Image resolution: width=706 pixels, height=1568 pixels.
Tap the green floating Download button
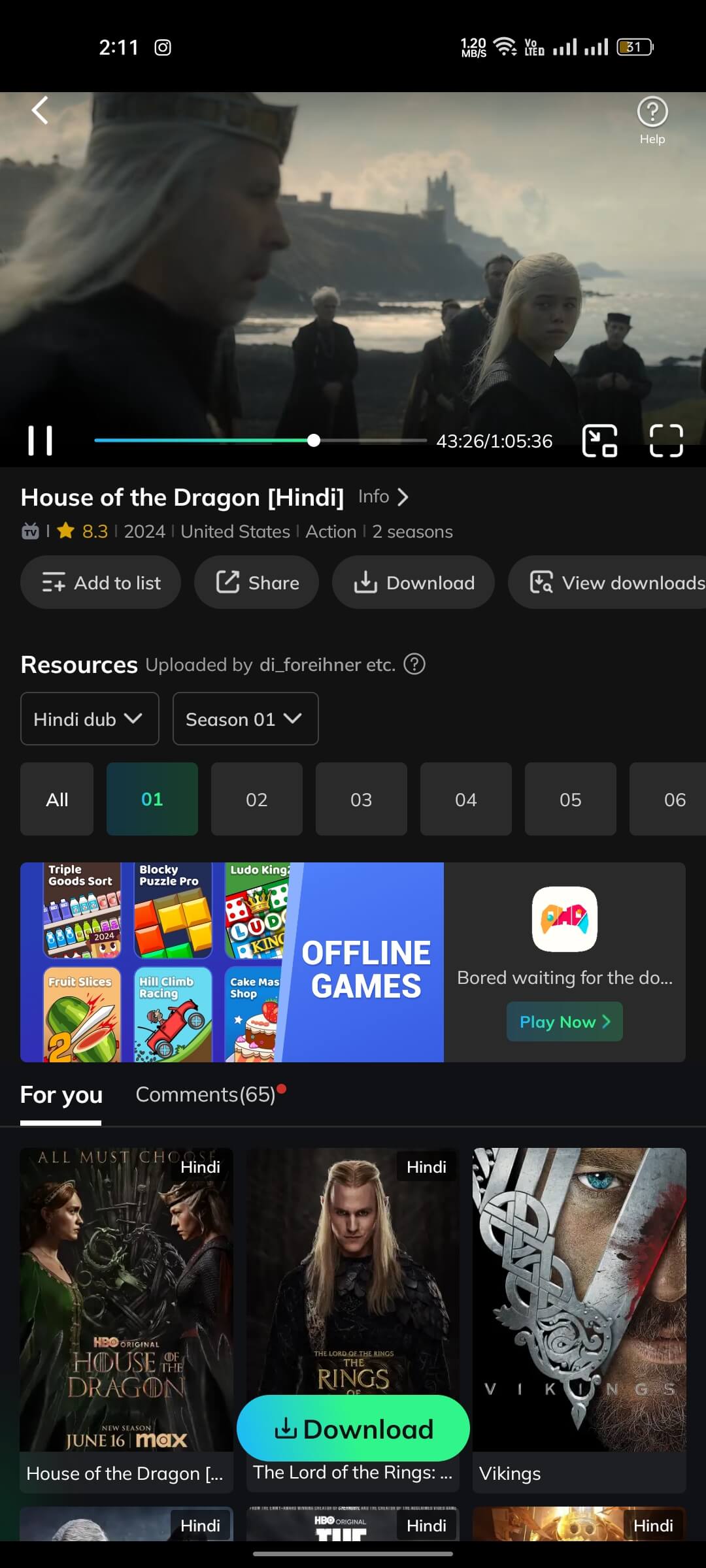(x=353, y=1429)
